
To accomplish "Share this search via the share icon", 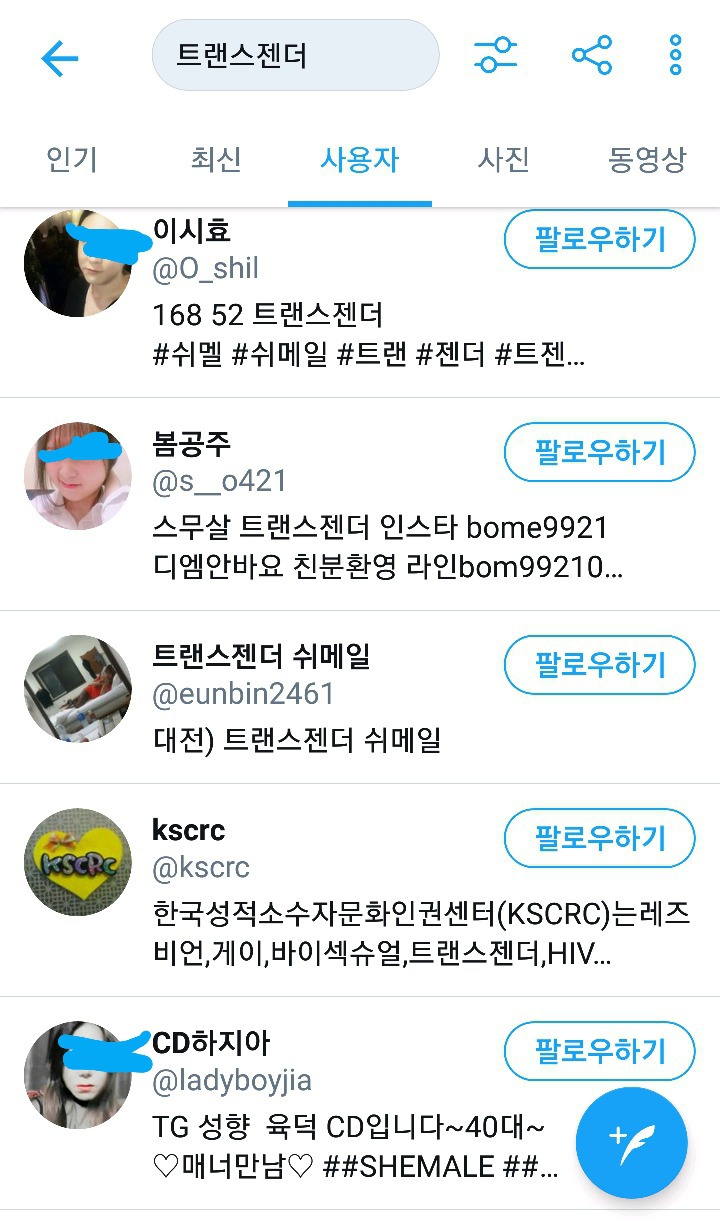I will pyautogui.click(x=592, y=56).
